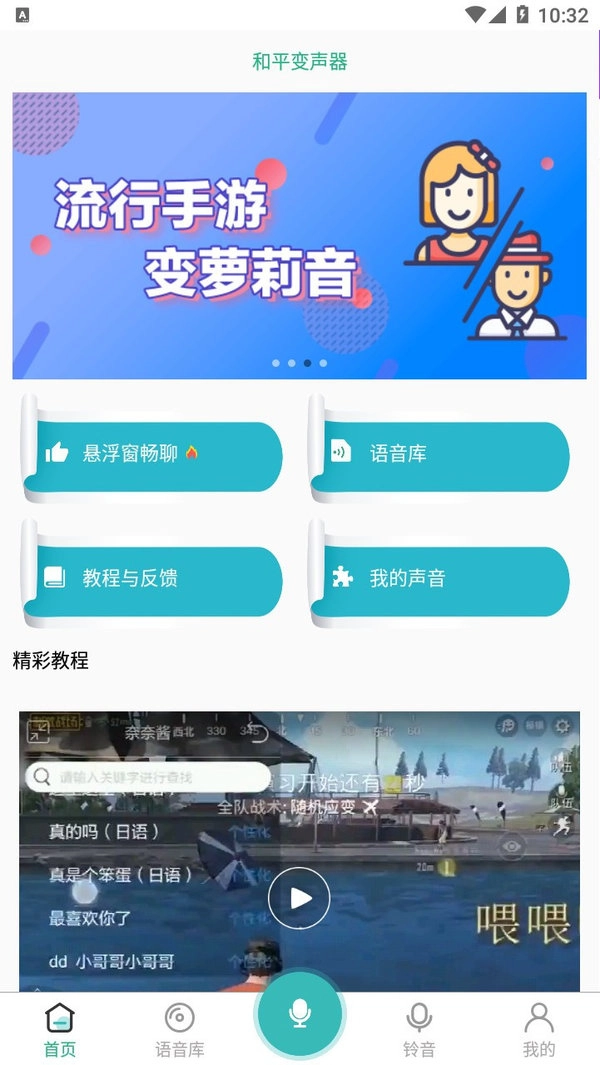This screenshot has height=1065, width=600.
Task: Switch to the 语音库 bottom tab
Action: pyautogui.click(x=180, y=1030)
